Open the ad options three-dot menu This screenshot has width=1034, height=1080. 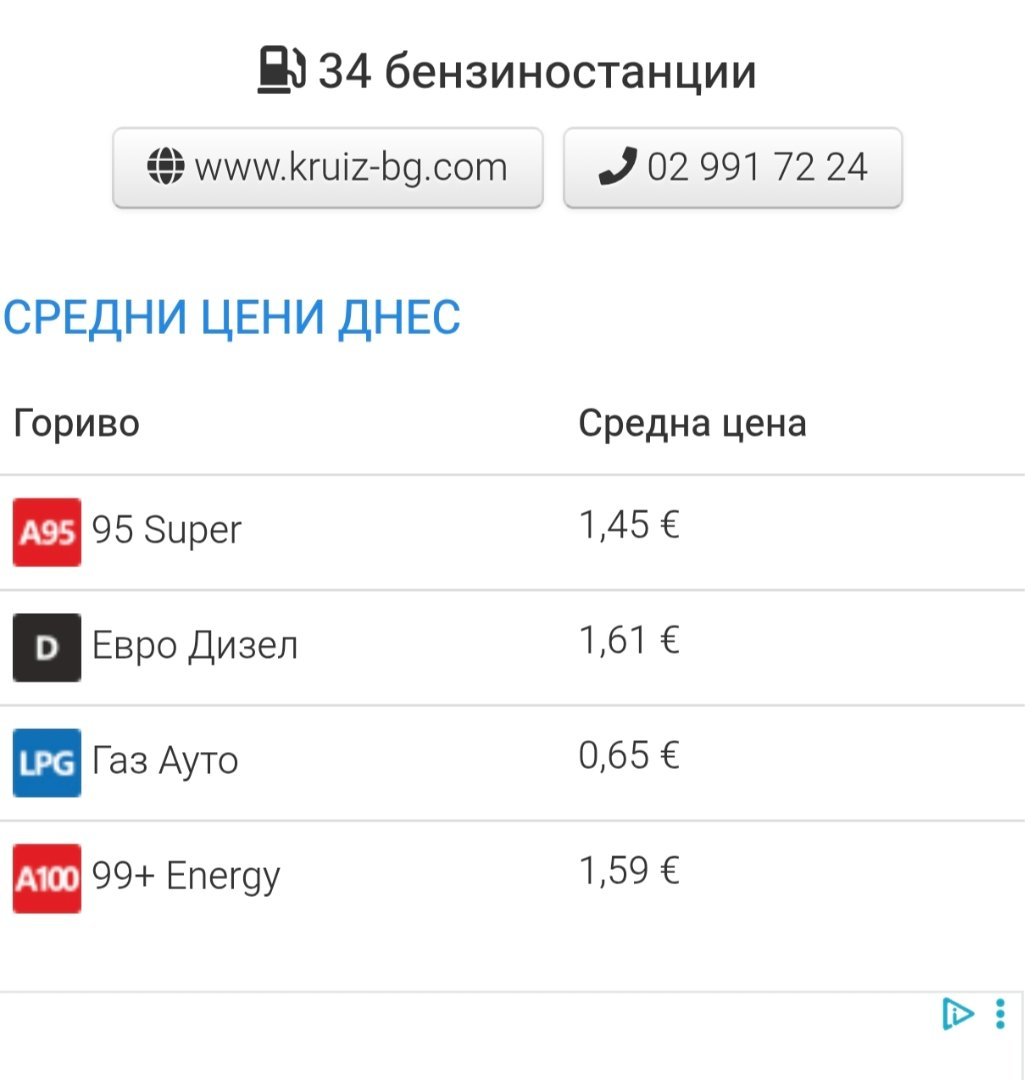pyautogui.click(x=1000, y=1014)
